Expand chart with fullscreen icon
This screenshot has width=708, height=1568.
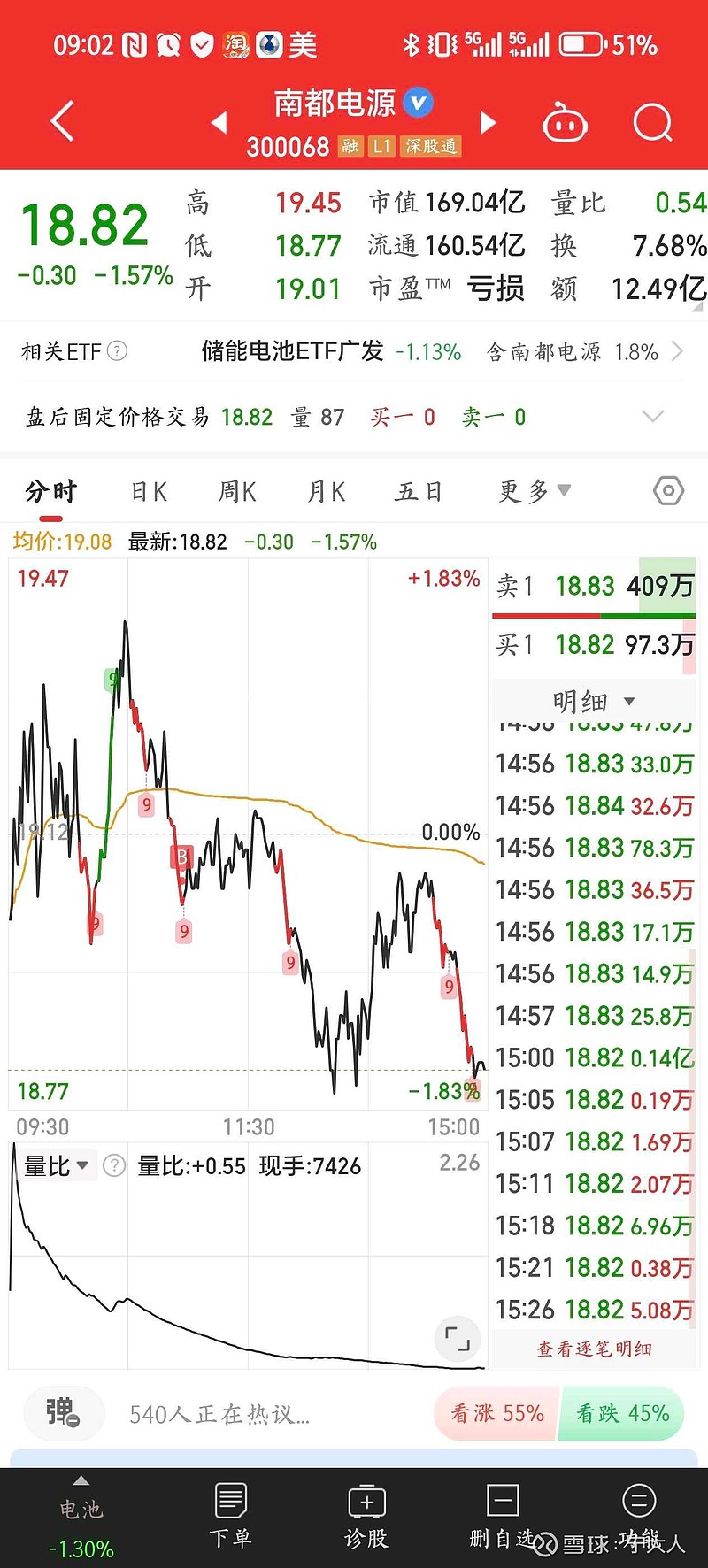[x=456, y=1339]
